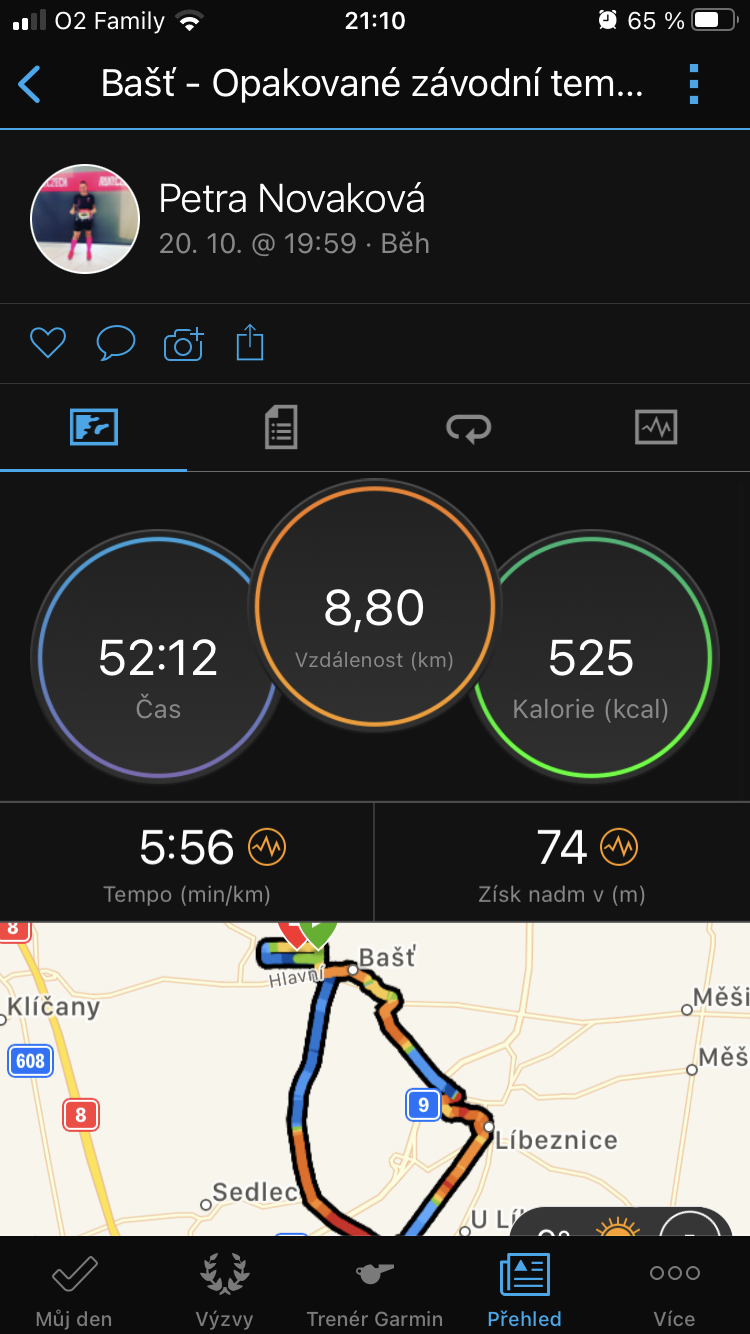The width and height of the screenshot is (750, 1334).
Task: Like this activity with the heart icon
Action: [47, 344]
